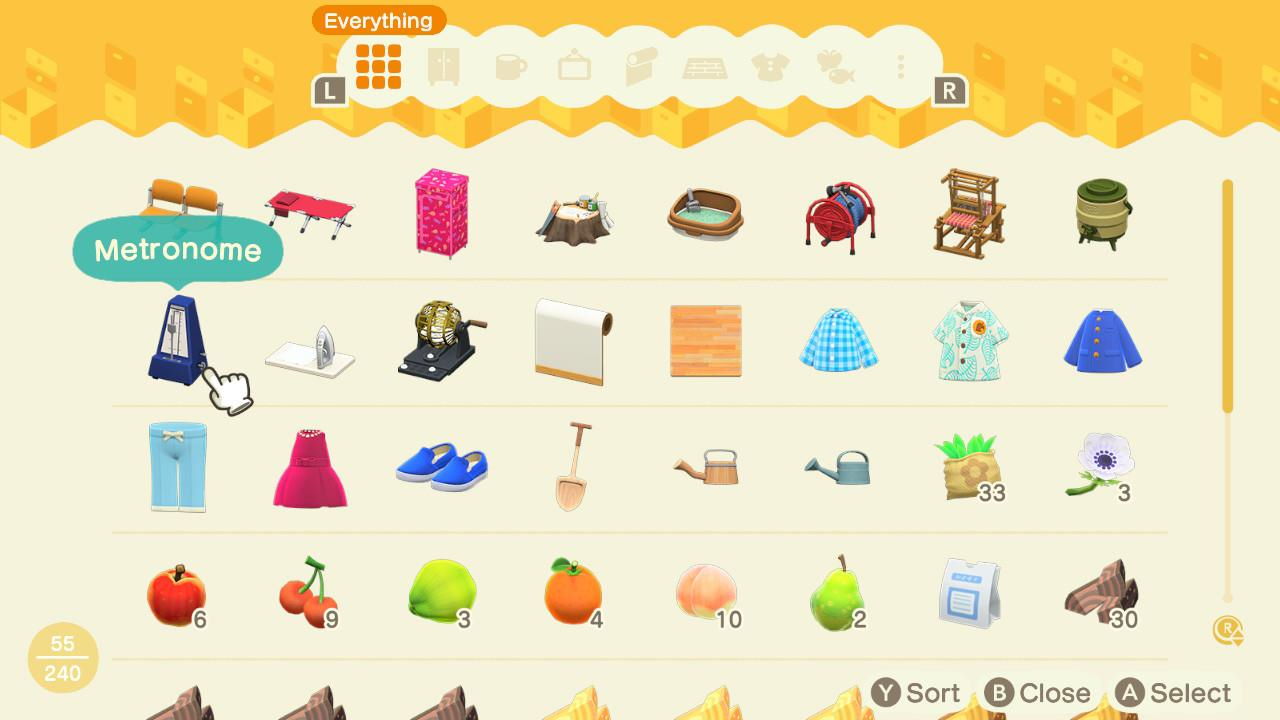Viewport: 1280px width, 720px height.
Task: Switch to the bugs and fish tab
Action: coord(835,67)
